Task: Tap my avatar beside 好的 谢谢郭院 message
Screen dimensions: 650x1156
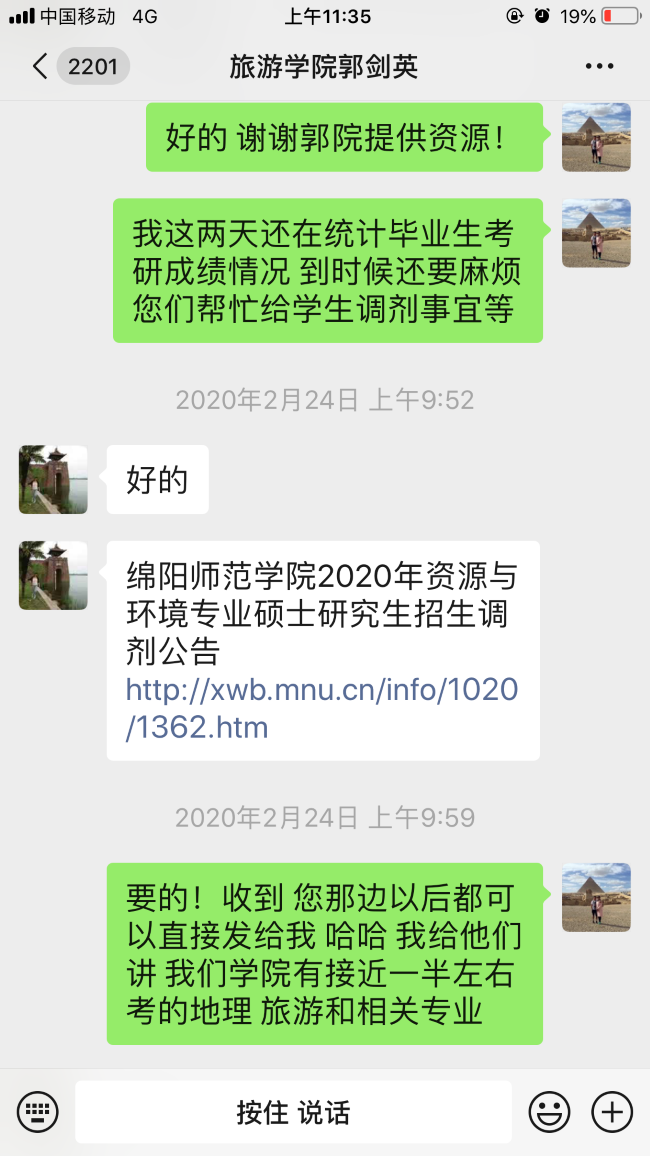Action: click(596, 137)
